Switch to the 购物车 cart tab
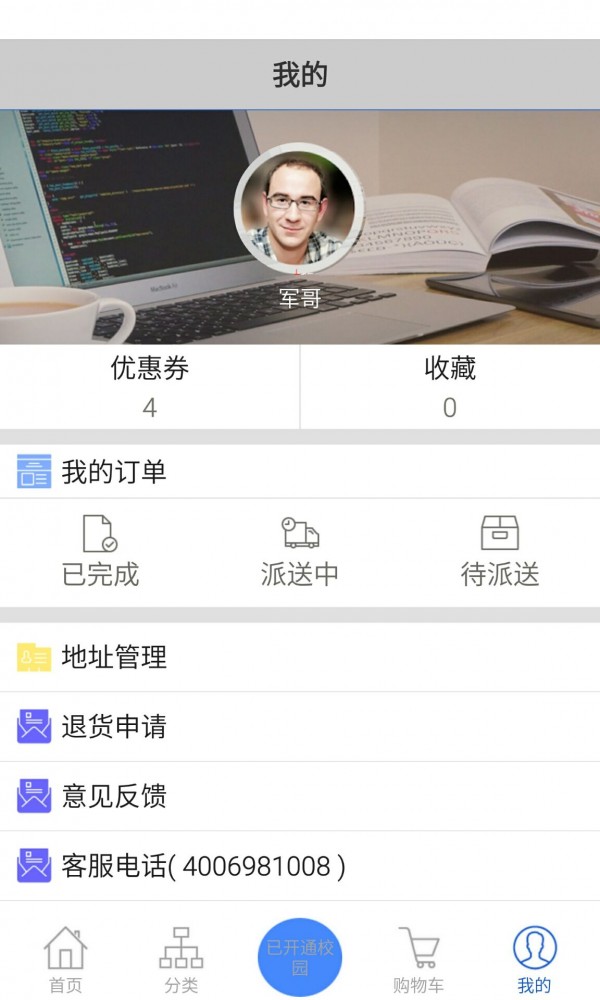The image size is (600, 1000). [x=419, y=960]
